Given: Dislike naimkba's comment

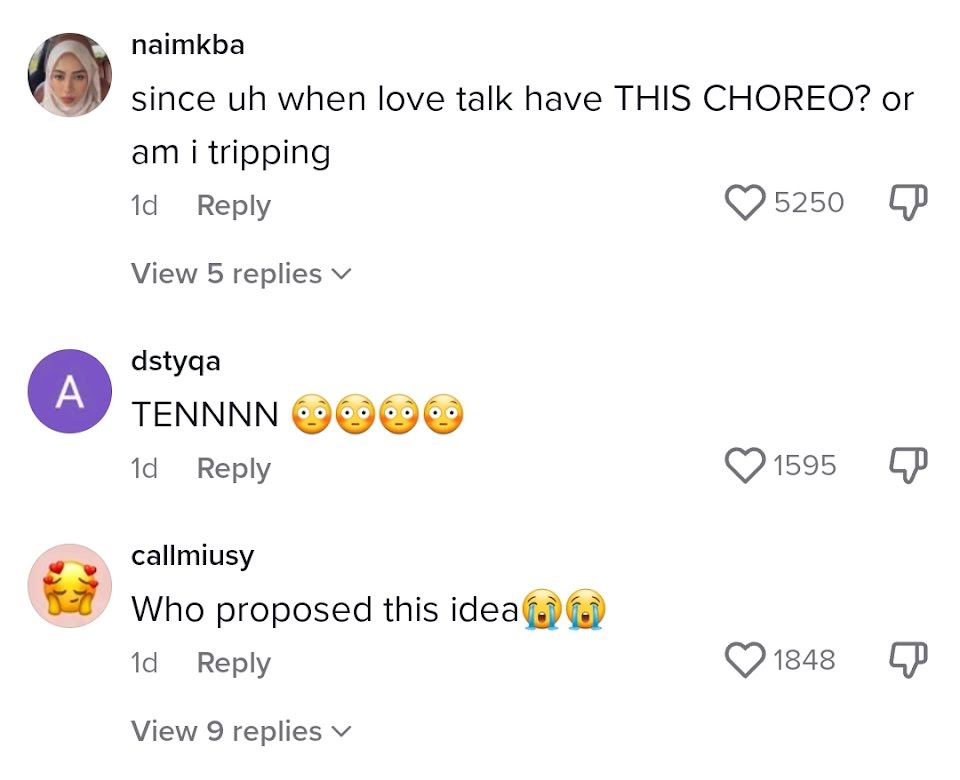Looking at the screenshot, I should tap(908, 203).
